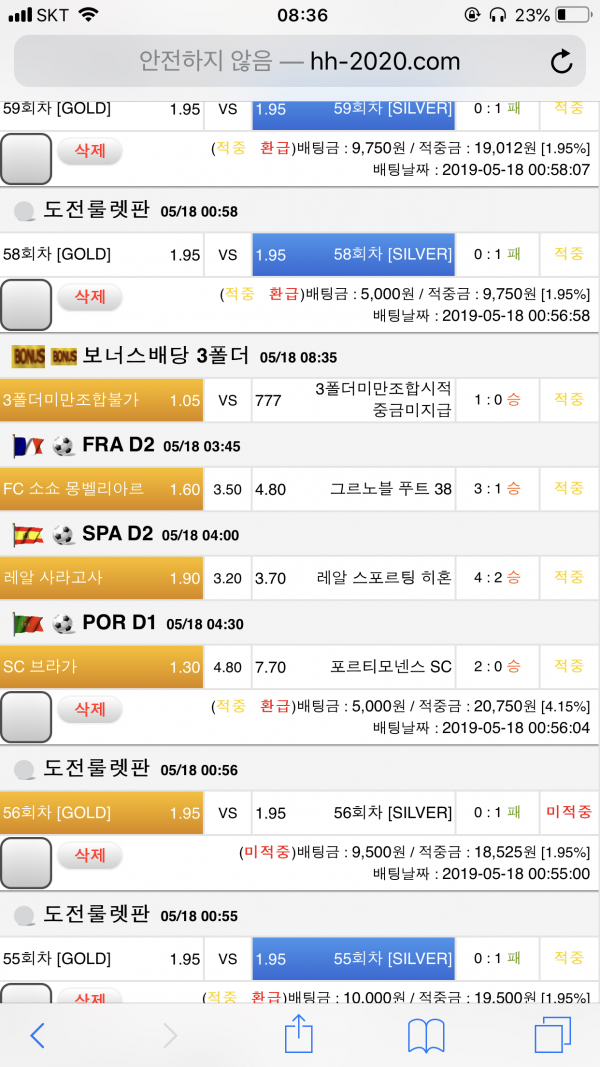Go back to the previous page
The width and height of the screenshot is (600, 1067).
click(x=37, y=1035)
